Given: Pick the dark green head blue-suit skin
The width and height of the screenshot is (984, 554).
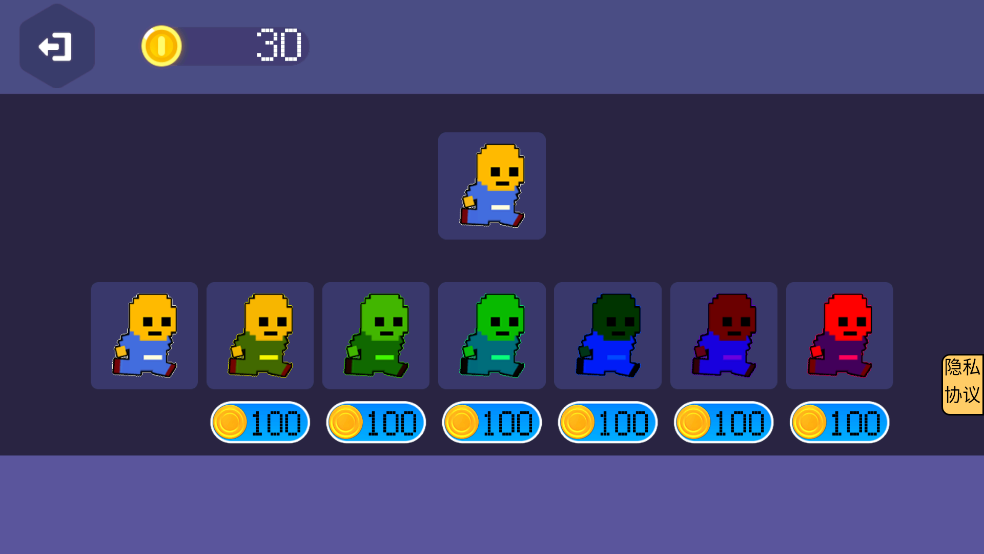Looking at the screenshot, I should pyautogui.click(x=608, y=336).
